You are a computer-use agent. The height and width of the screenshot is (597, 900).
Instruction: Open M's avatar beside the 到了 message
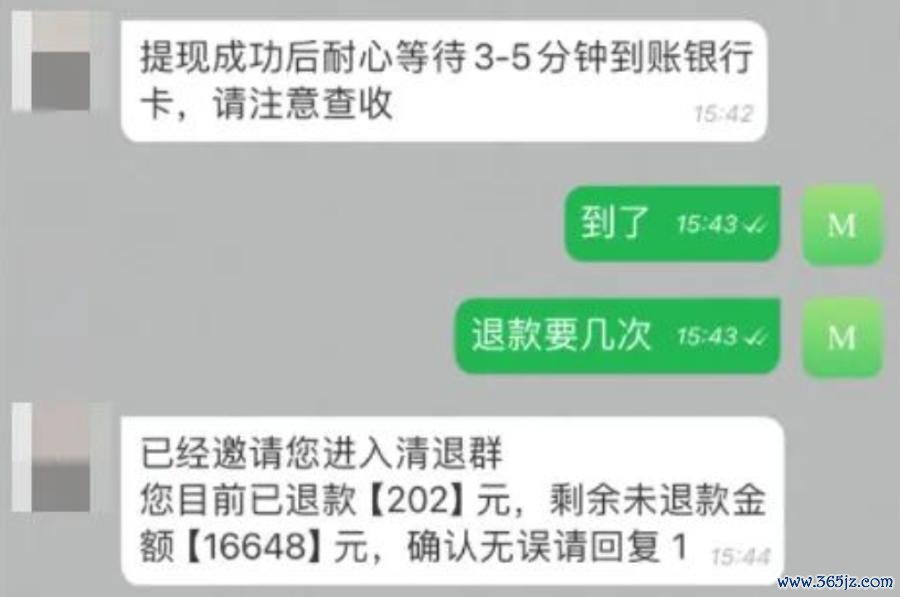(x=842, y=225)
